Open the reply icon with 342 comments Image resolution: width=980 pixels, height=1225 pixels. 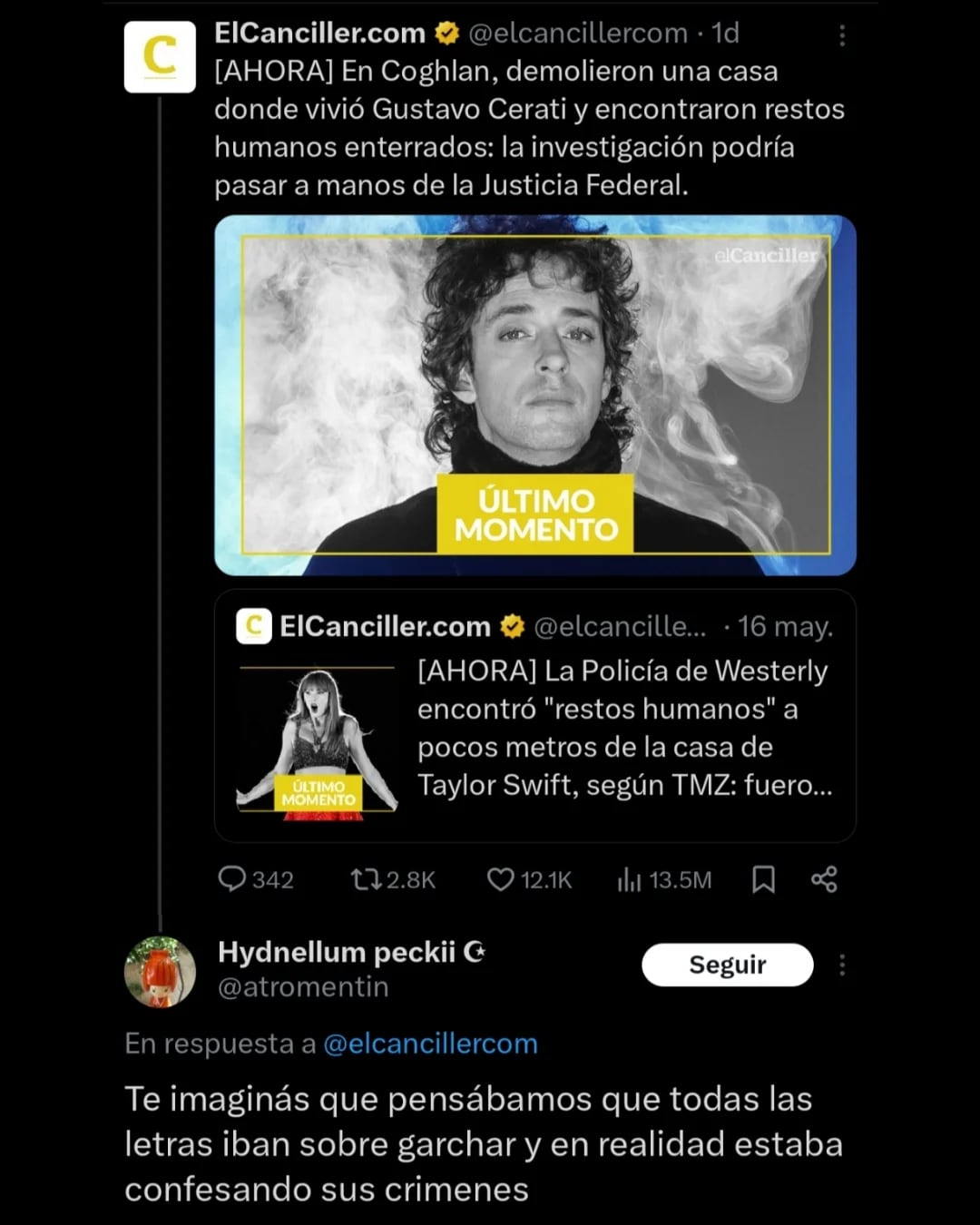pos(233,879)
